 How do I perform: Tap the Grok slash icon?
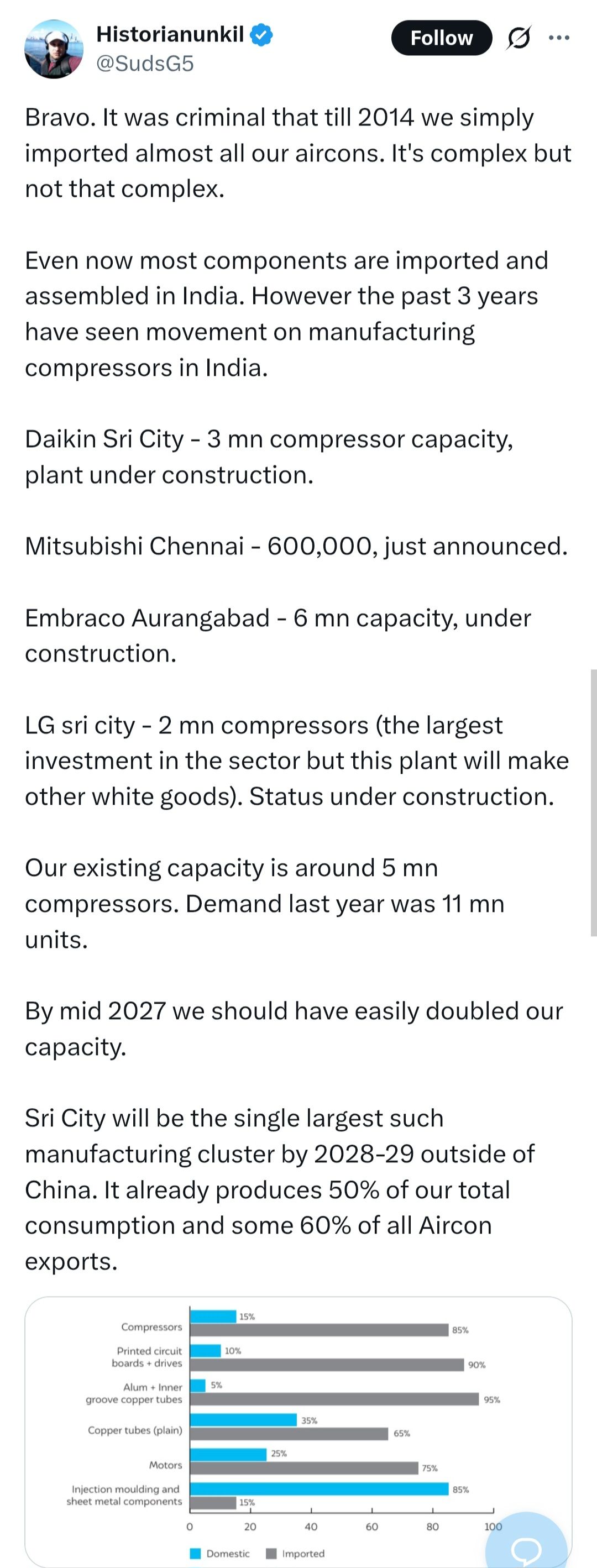coord(519,38)
